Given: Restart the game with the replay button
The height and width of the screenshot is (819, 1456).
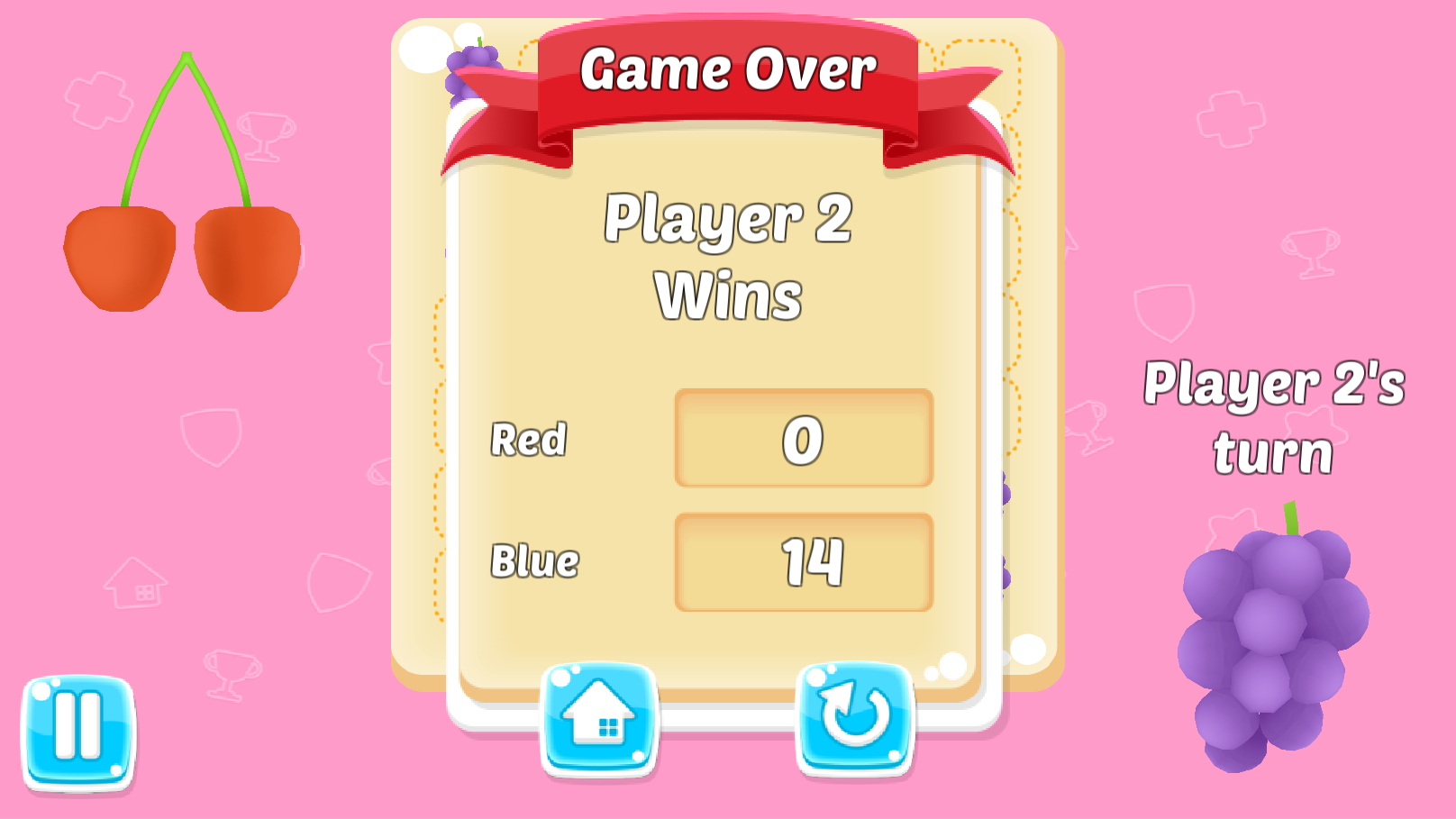Looking at the screenshot, I should pyautogui.click(x=855, y=718).
